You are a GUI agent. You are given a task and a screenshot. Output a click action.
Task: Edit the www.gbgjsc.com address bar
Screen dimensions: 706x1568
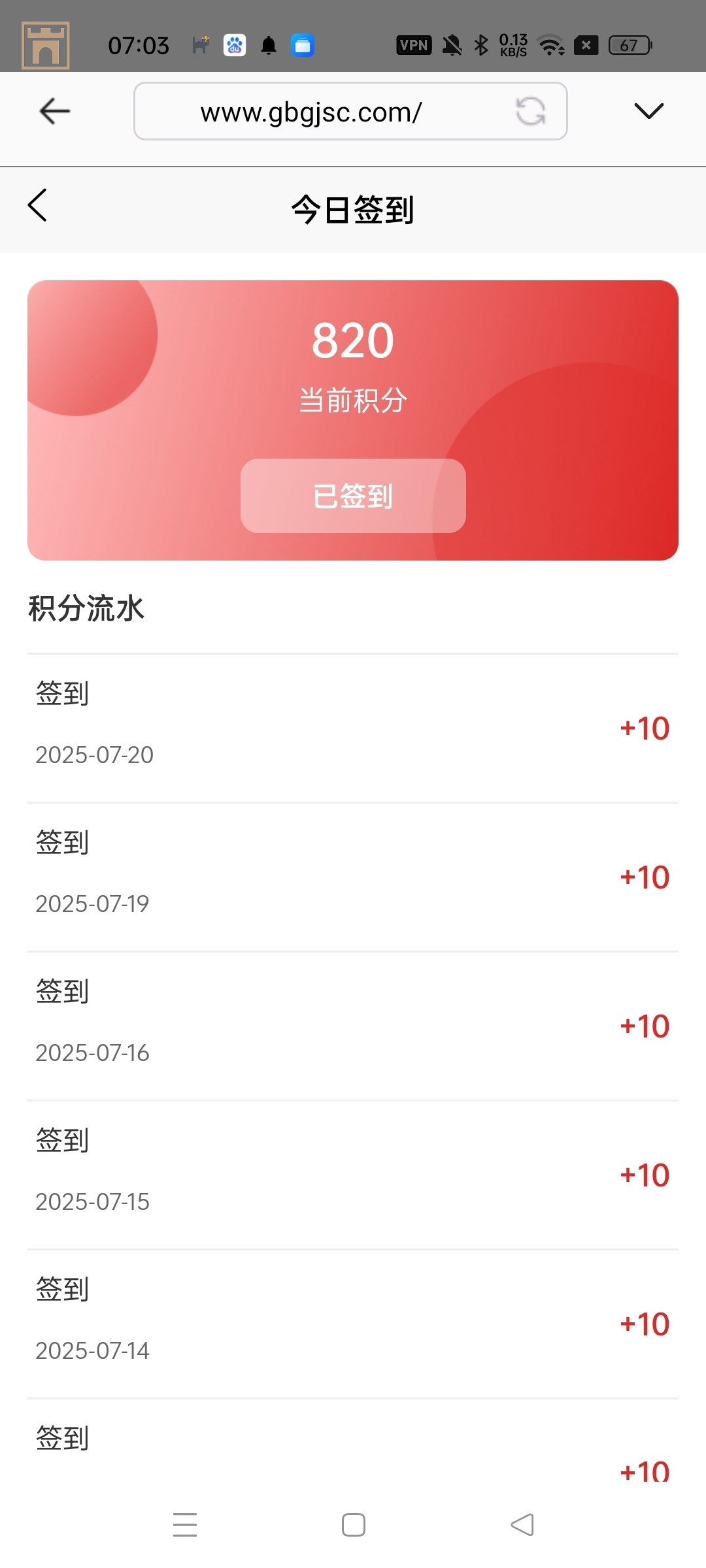coord(311,112)
